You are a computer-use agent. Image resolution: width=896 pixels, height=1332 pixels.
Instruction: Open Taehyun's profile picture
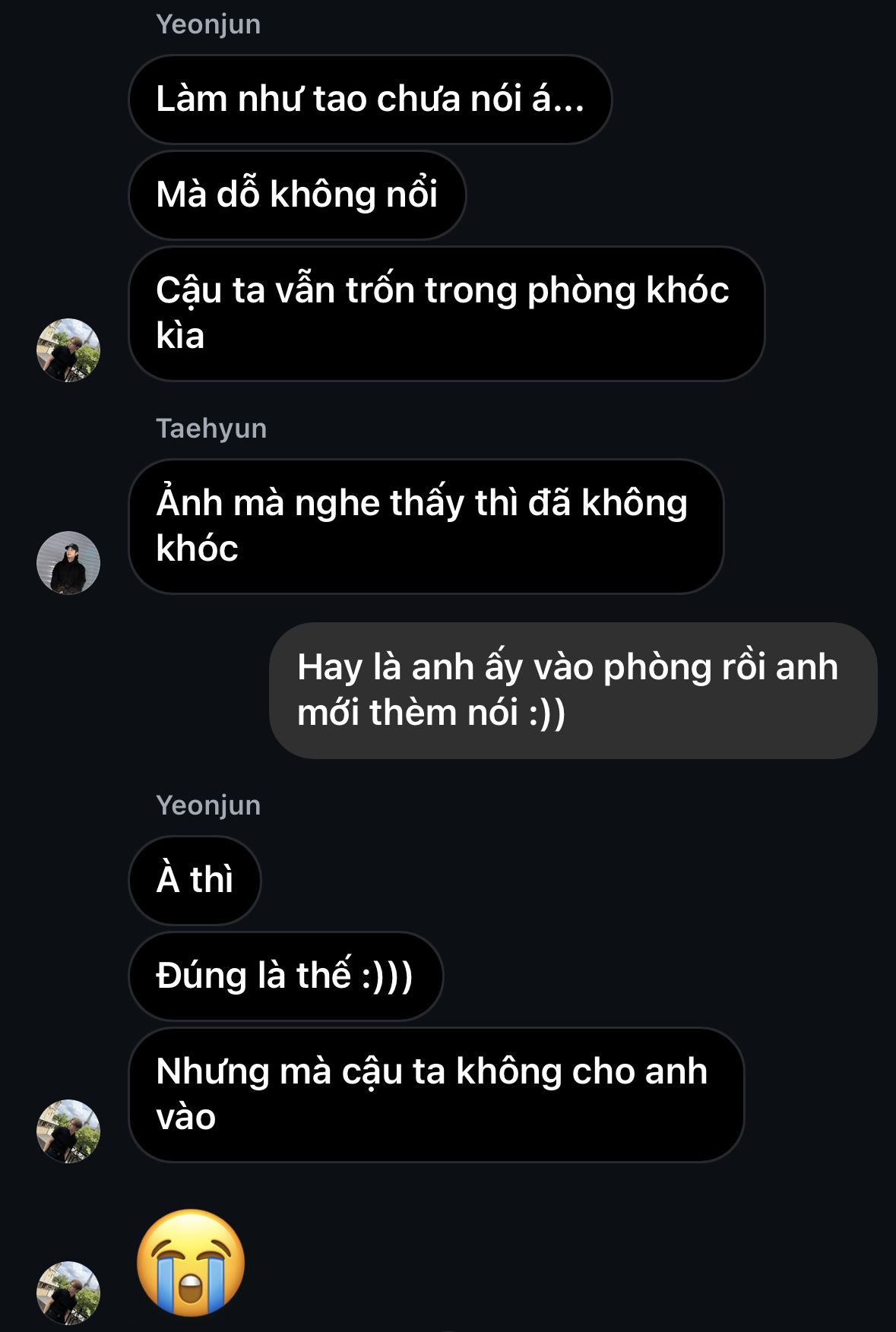point(68,563)
